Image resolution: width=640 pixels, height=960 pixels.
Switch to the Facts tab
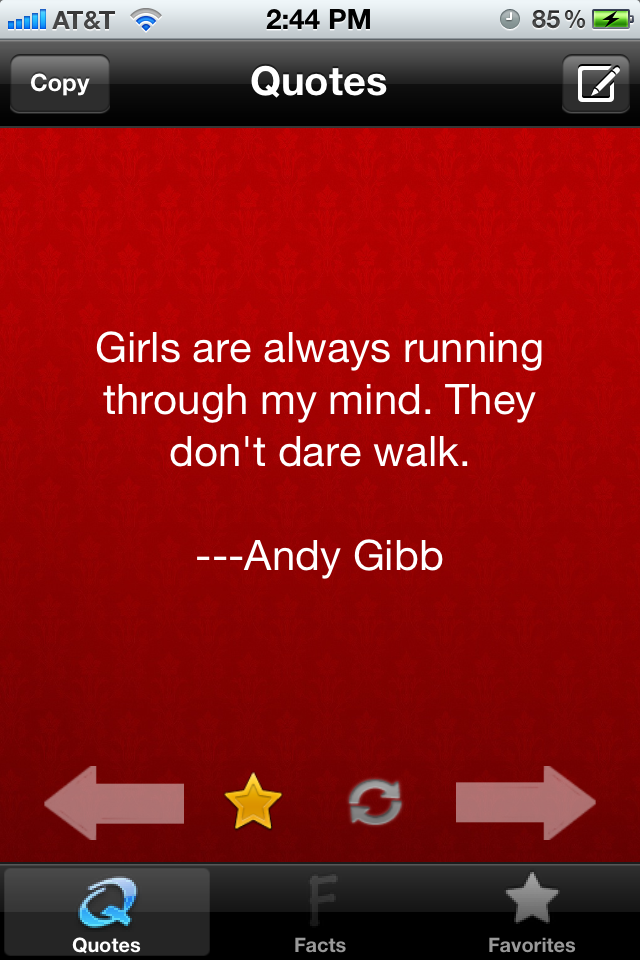point(320,912)
